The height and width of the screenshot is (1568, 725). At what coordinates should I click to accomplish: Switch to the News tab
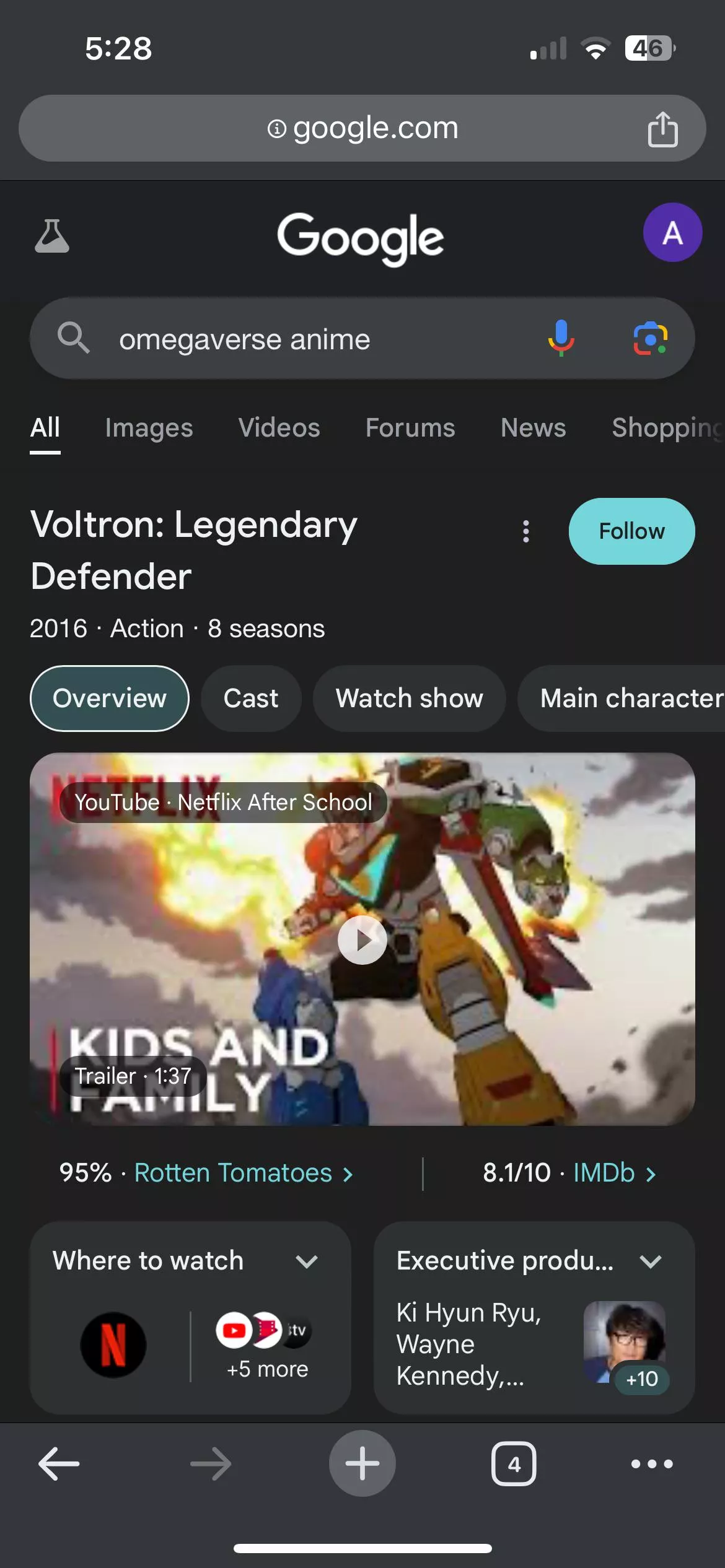tap(533, 428)
